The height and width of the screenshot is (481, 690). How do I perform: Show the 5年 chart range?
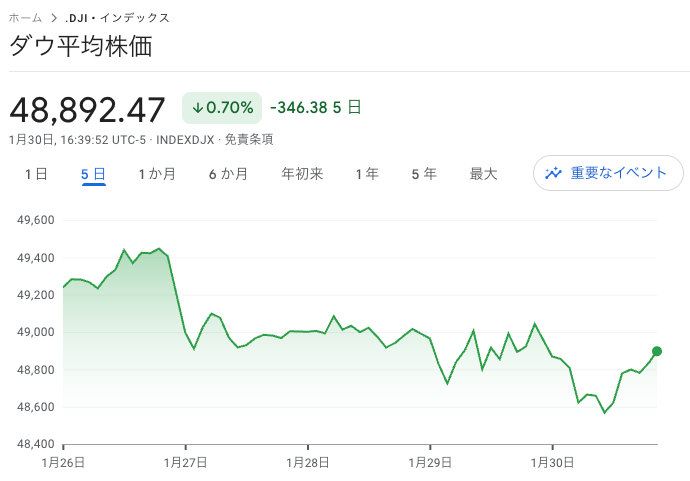424,174
